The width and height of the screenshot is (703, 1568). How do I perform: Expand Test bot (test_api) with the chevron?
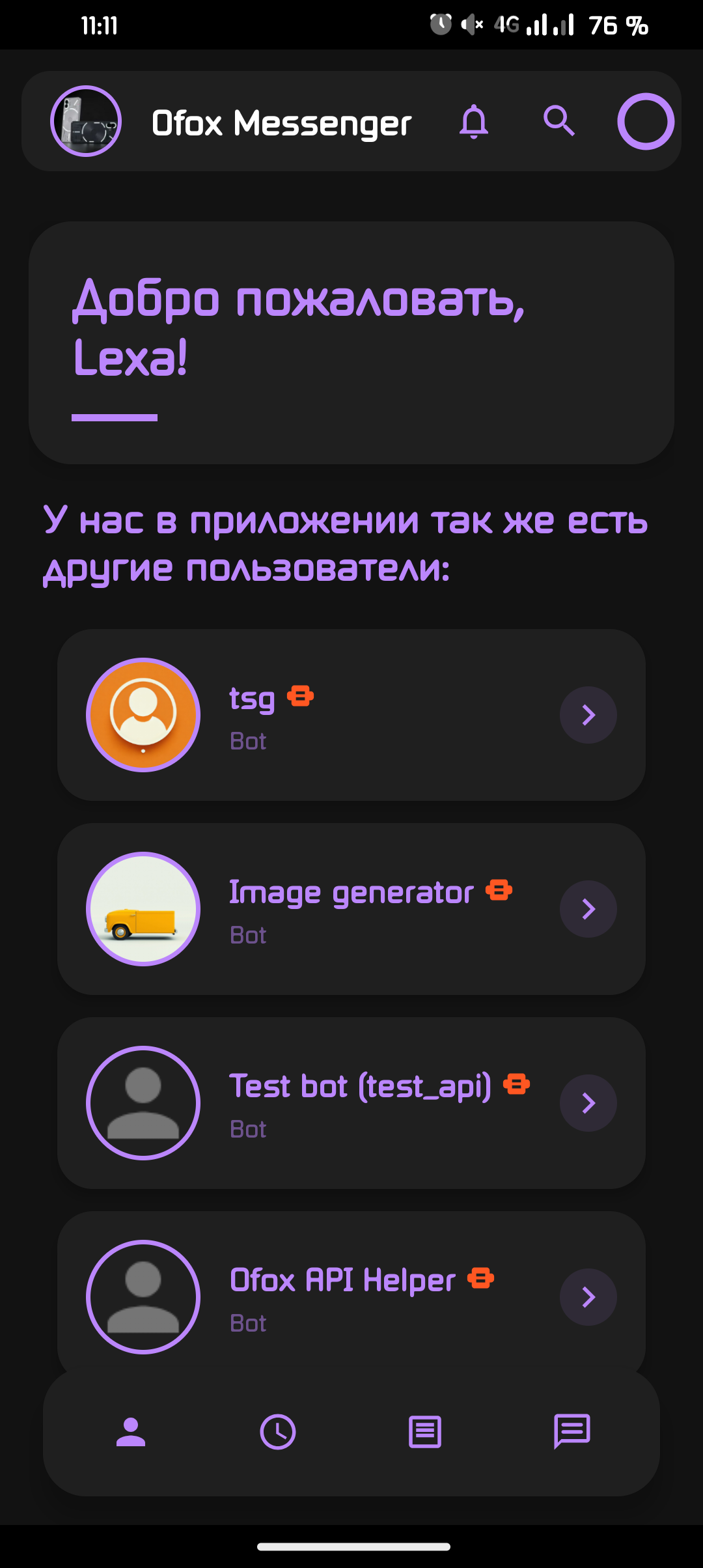[588, 1102]
